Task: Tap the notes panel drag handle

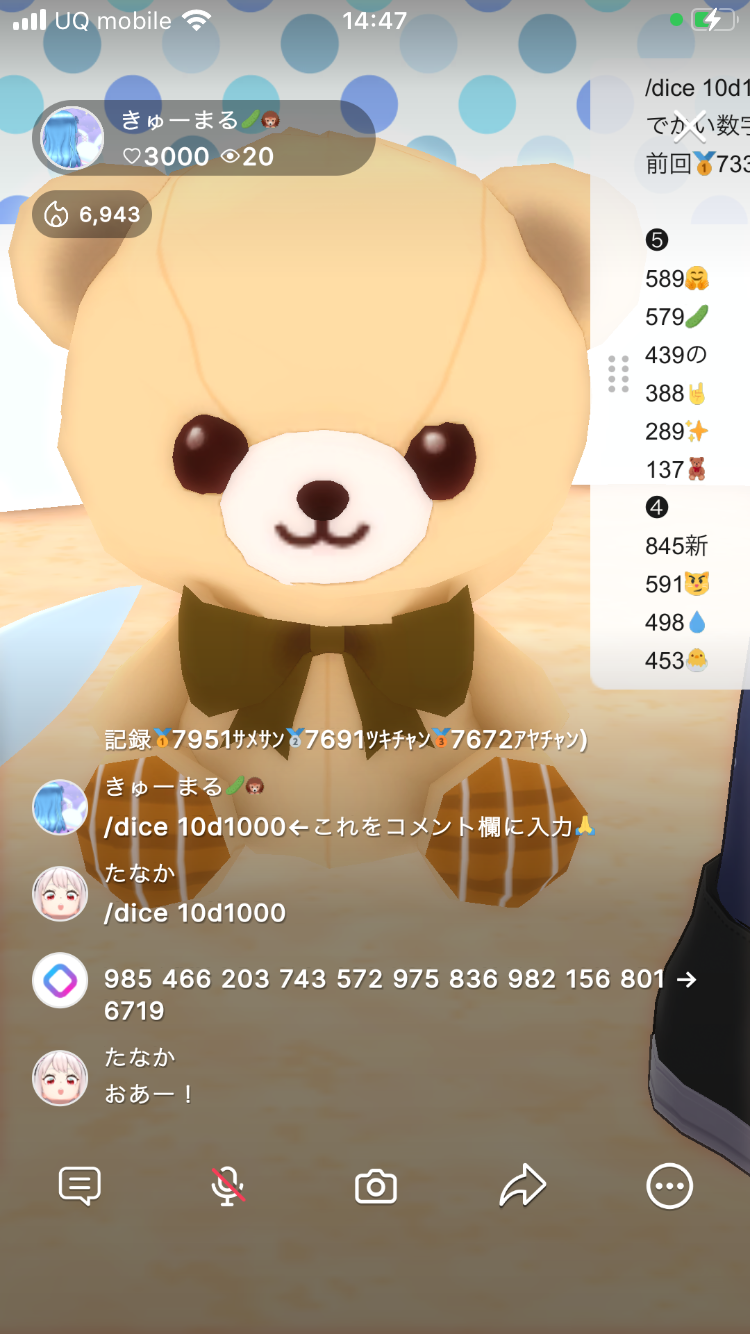Action: click(618, 374)
